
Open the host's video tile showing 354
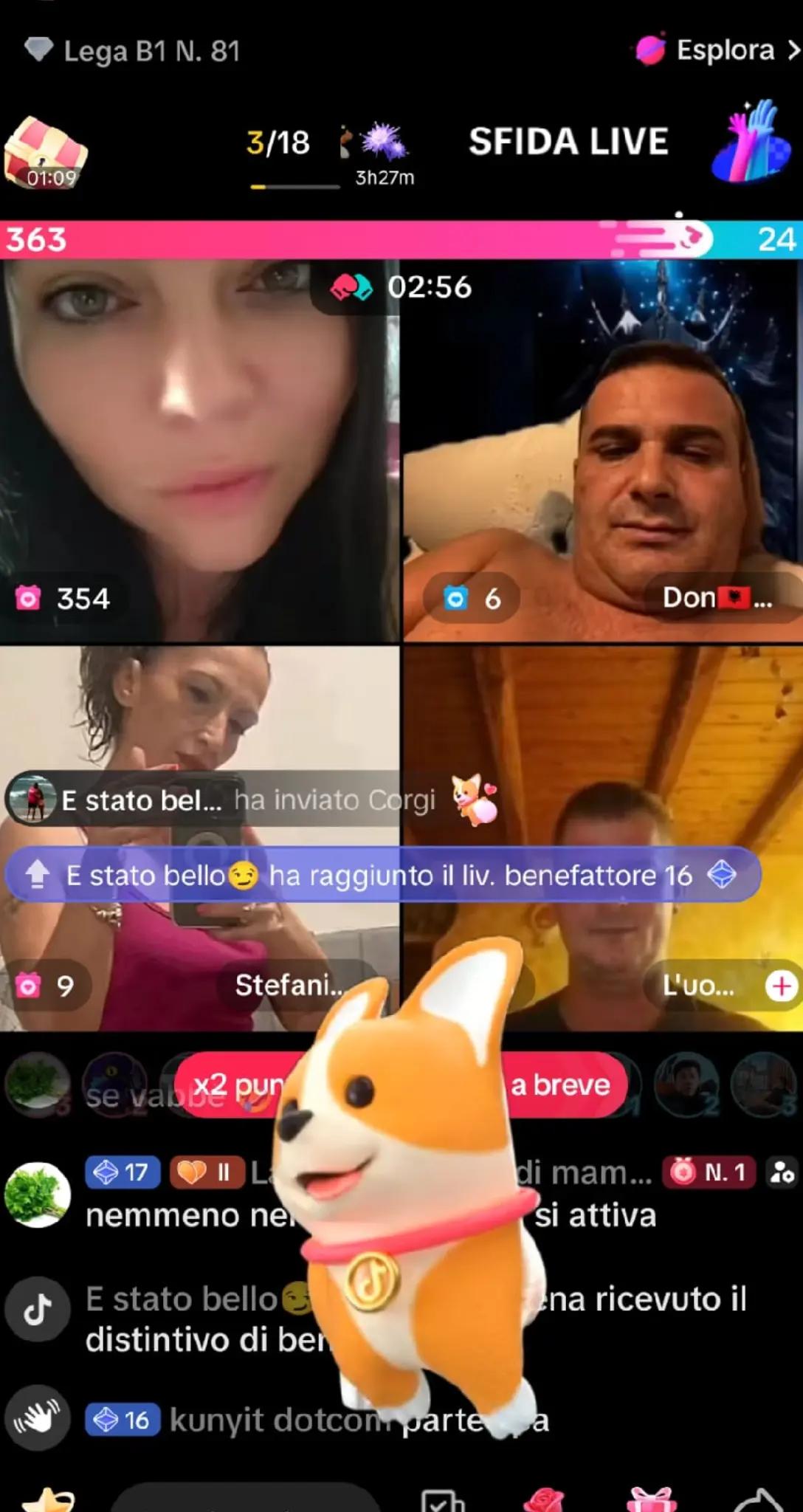pyautogui.click(x=199, y=450)
